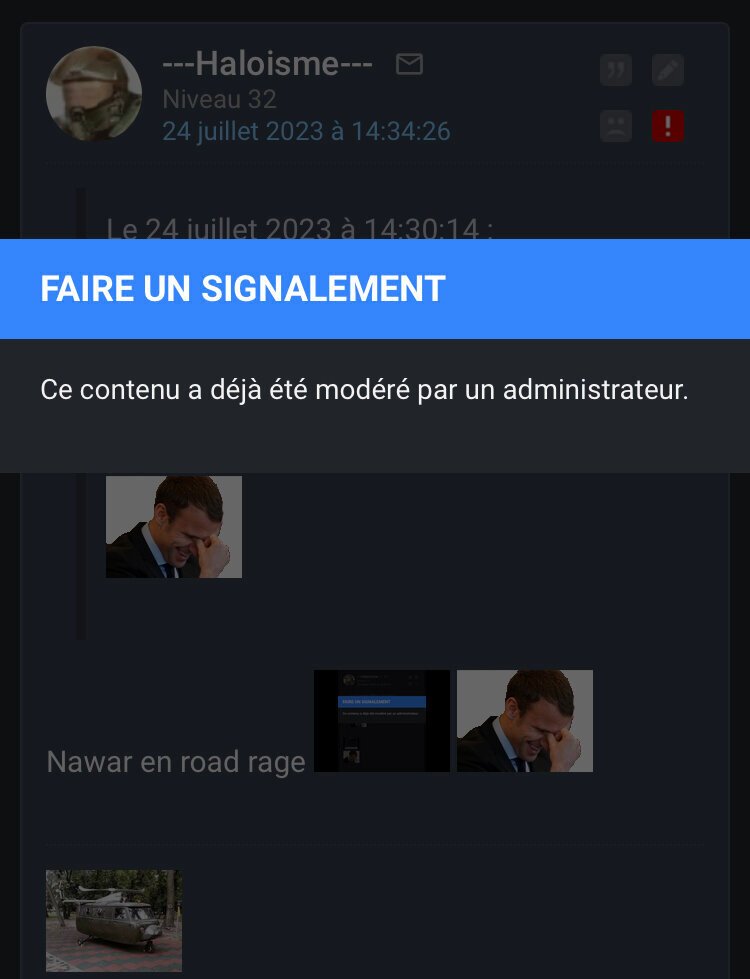Open the private message envelope for ---Haloisme---
Image resolution: width=750 pixels, height=979 pixels.
click(409, 65)
